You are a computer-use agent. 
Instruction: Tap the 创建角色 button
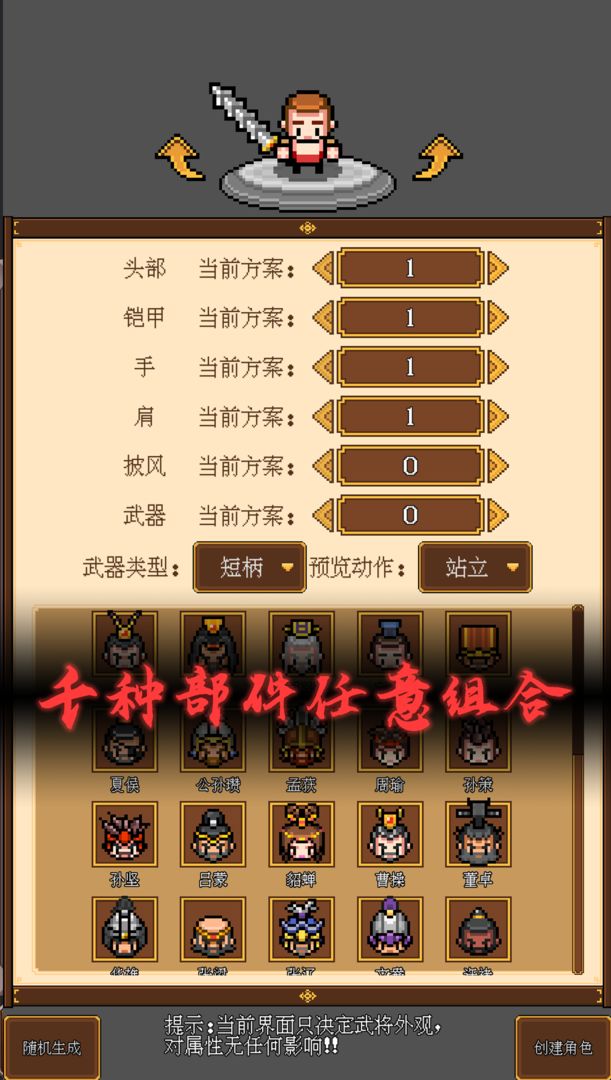tap(563, 1047)
